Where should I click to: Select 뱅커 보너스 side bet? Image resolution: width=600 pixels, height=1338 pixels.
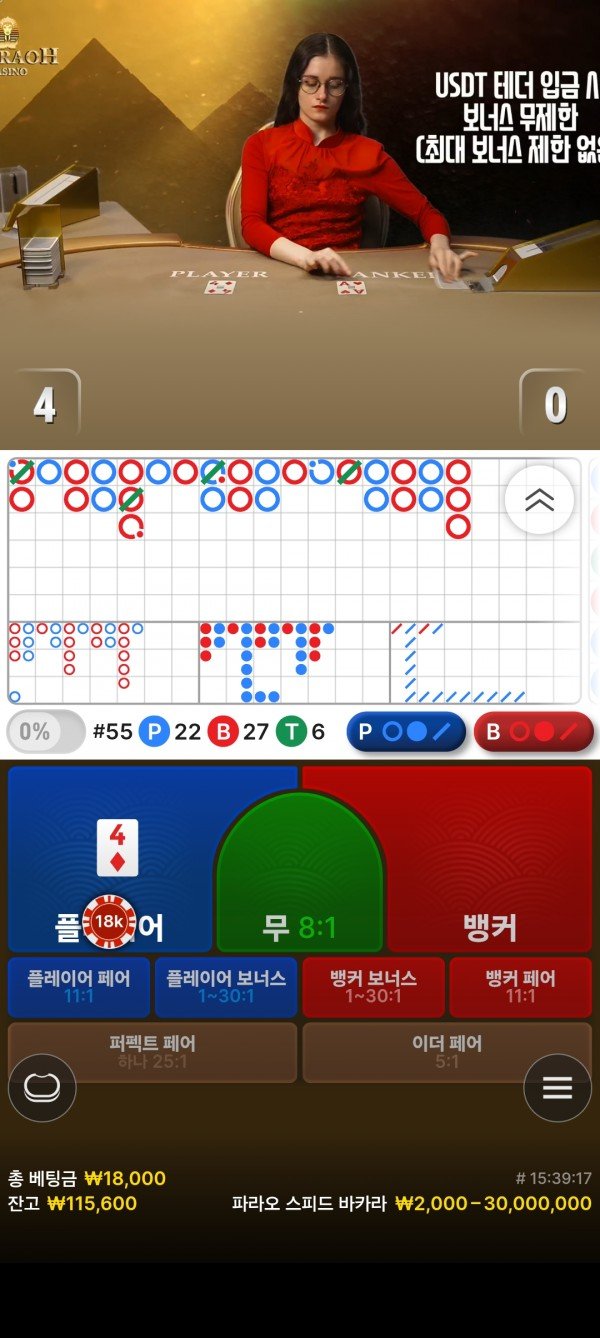(x=373, y=986)
